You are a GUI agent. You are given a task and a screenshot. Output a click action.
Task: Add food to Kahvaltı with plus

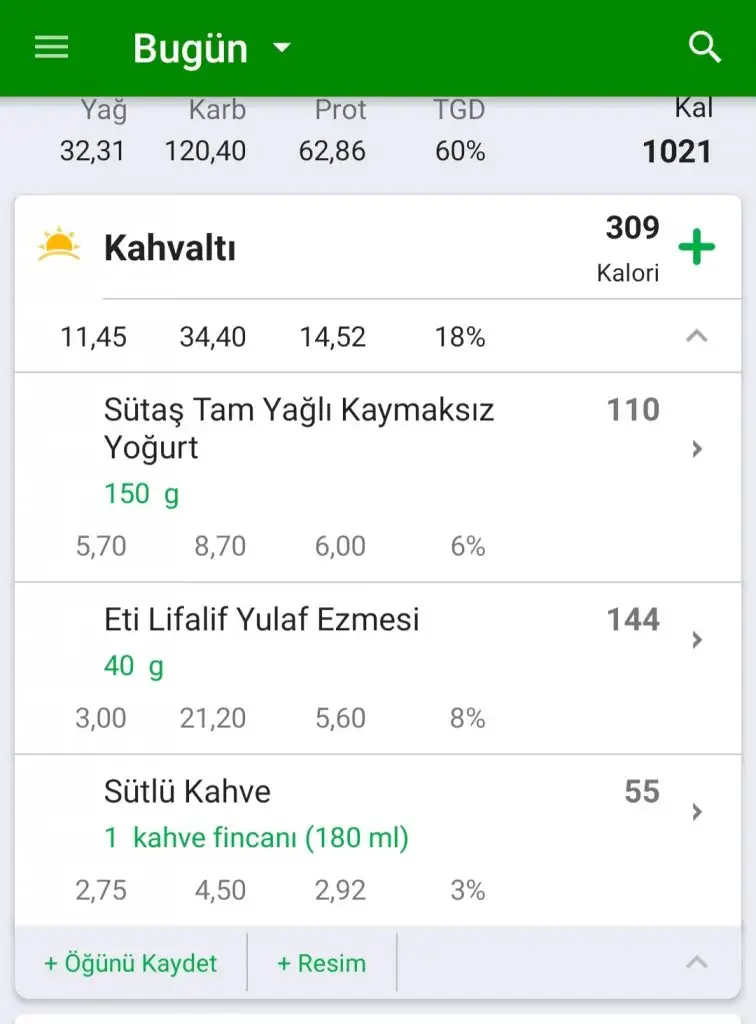[697, 247]
